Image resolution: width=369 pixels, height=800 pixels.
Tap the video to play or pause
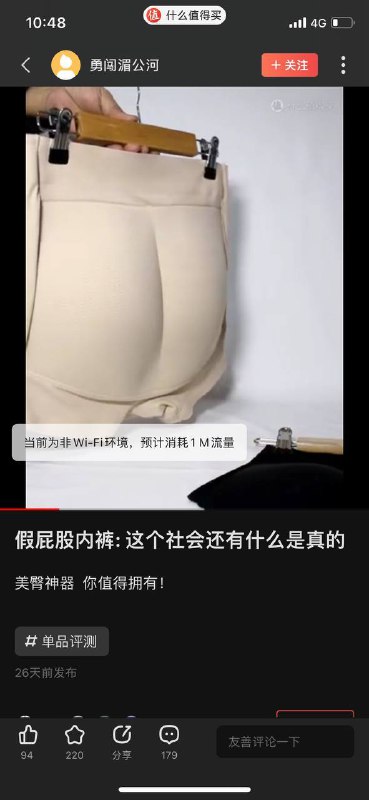coord(184,297)
